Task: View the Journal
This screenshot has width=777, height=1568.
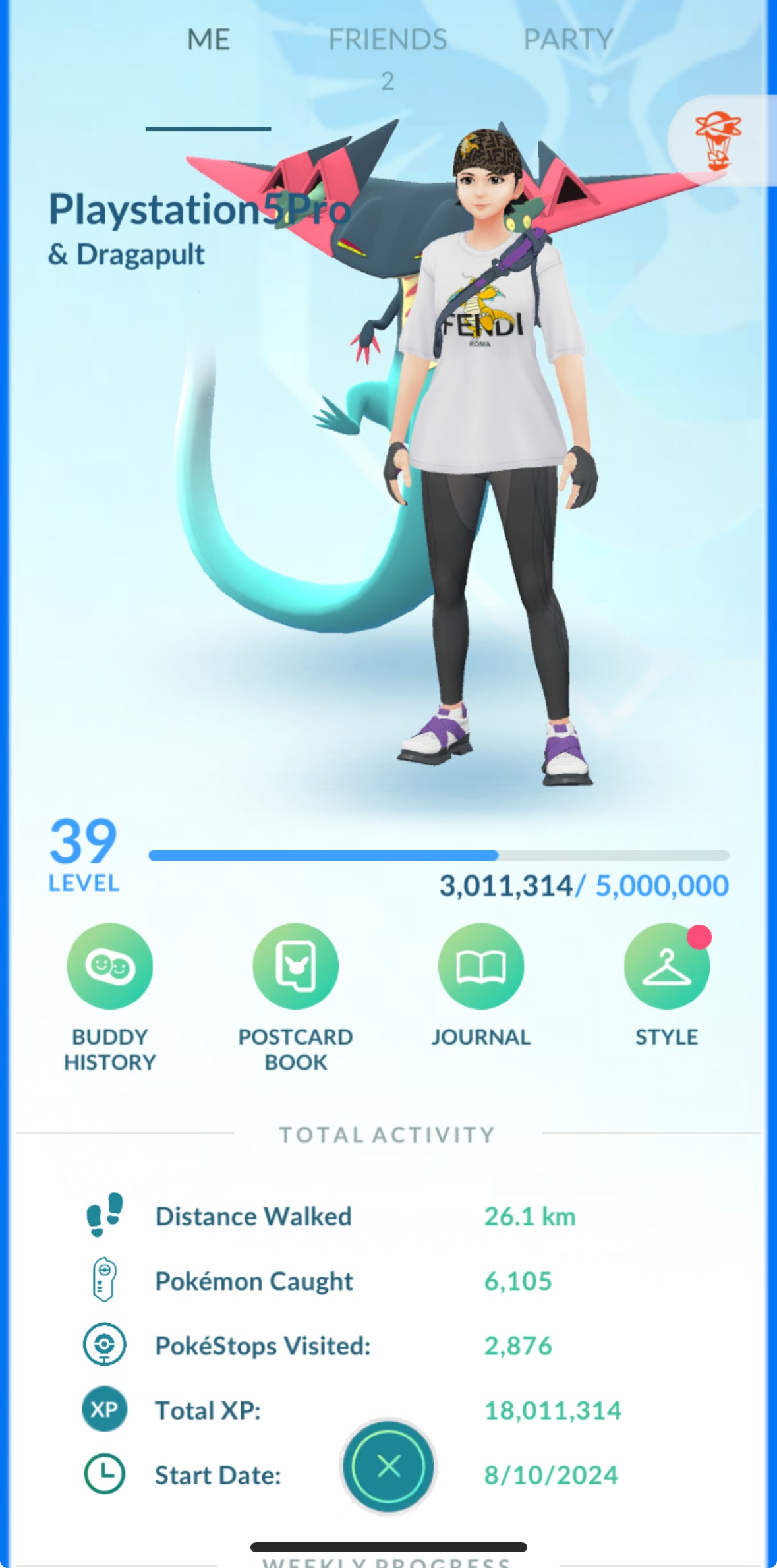Action: pos(481,966)
